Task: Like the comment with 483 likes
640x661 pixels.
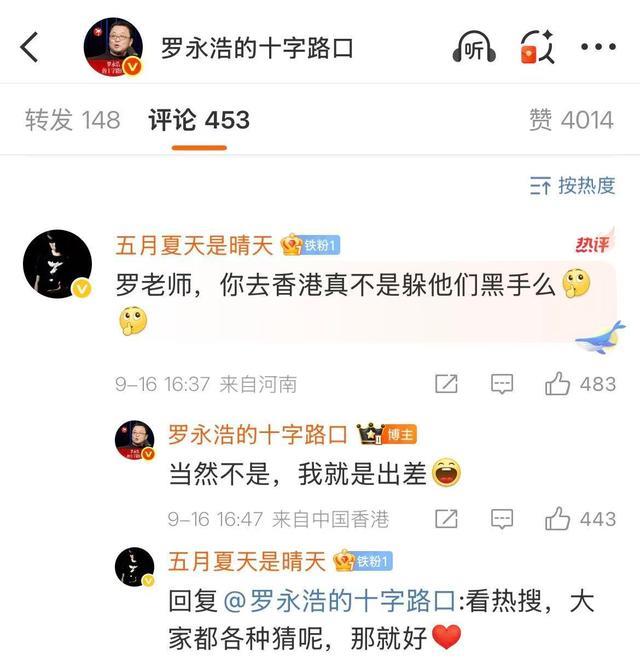Action: point(580,384)
